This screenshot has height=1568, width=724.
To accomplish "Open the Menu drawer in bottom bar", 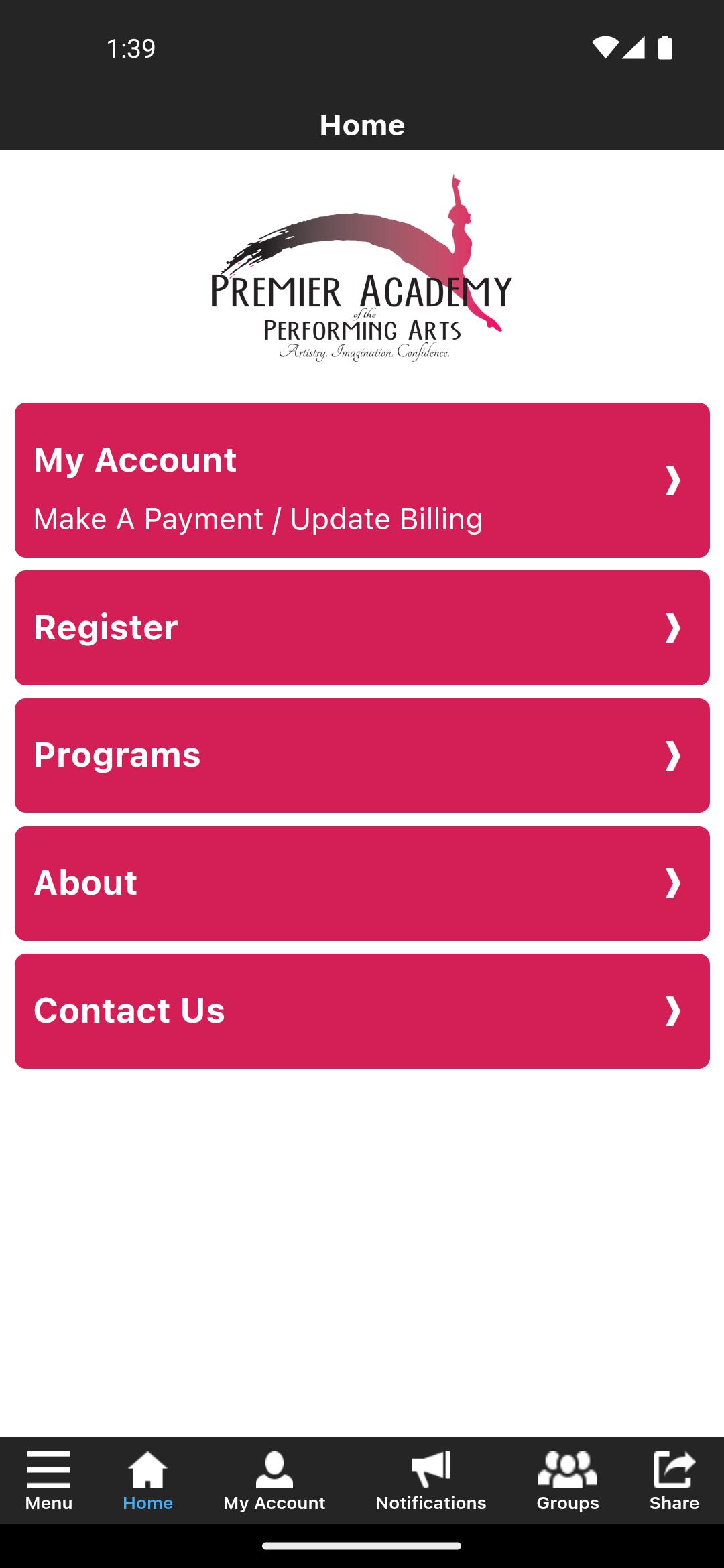I will coord(48,1481).
